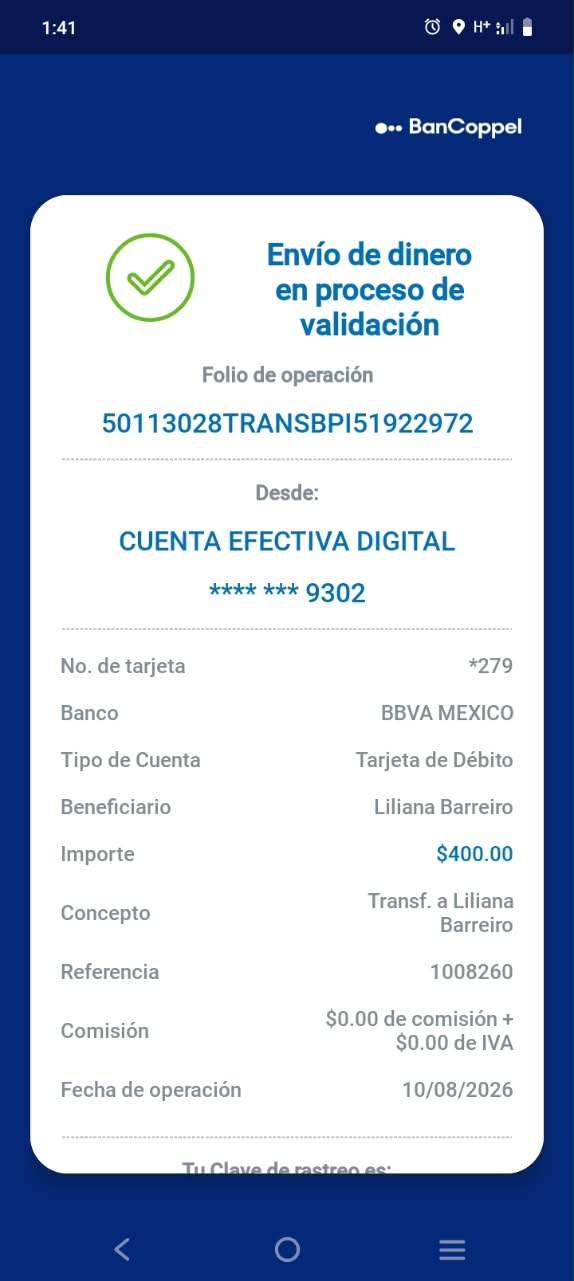This screenshot has height=1281, width=574.
Task: Return to the home screen
Action: point(287,1249)
